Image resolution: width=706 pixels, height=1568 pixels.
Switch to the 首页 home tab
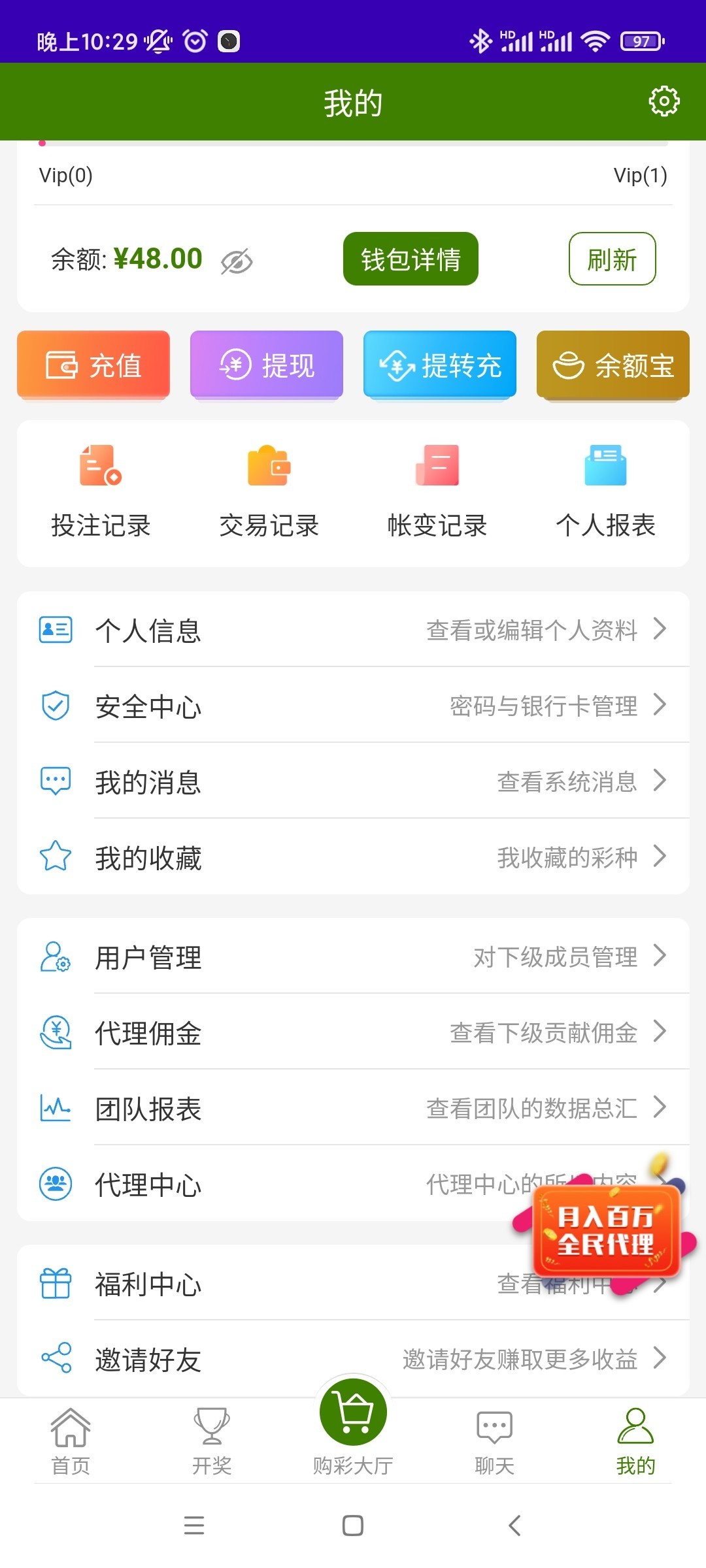71,1442
